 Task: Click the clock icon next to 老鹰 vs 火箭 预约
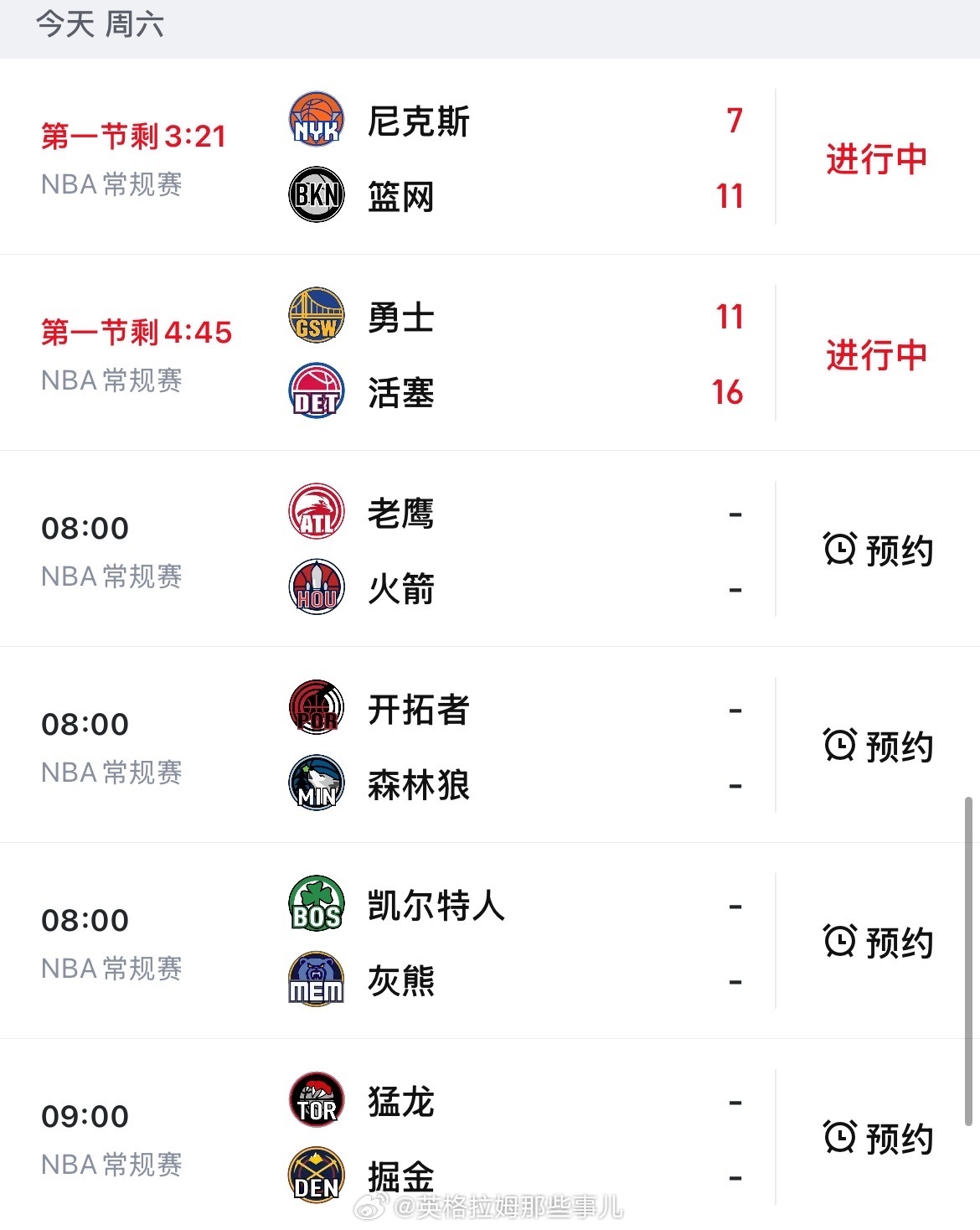coord(840,551)
